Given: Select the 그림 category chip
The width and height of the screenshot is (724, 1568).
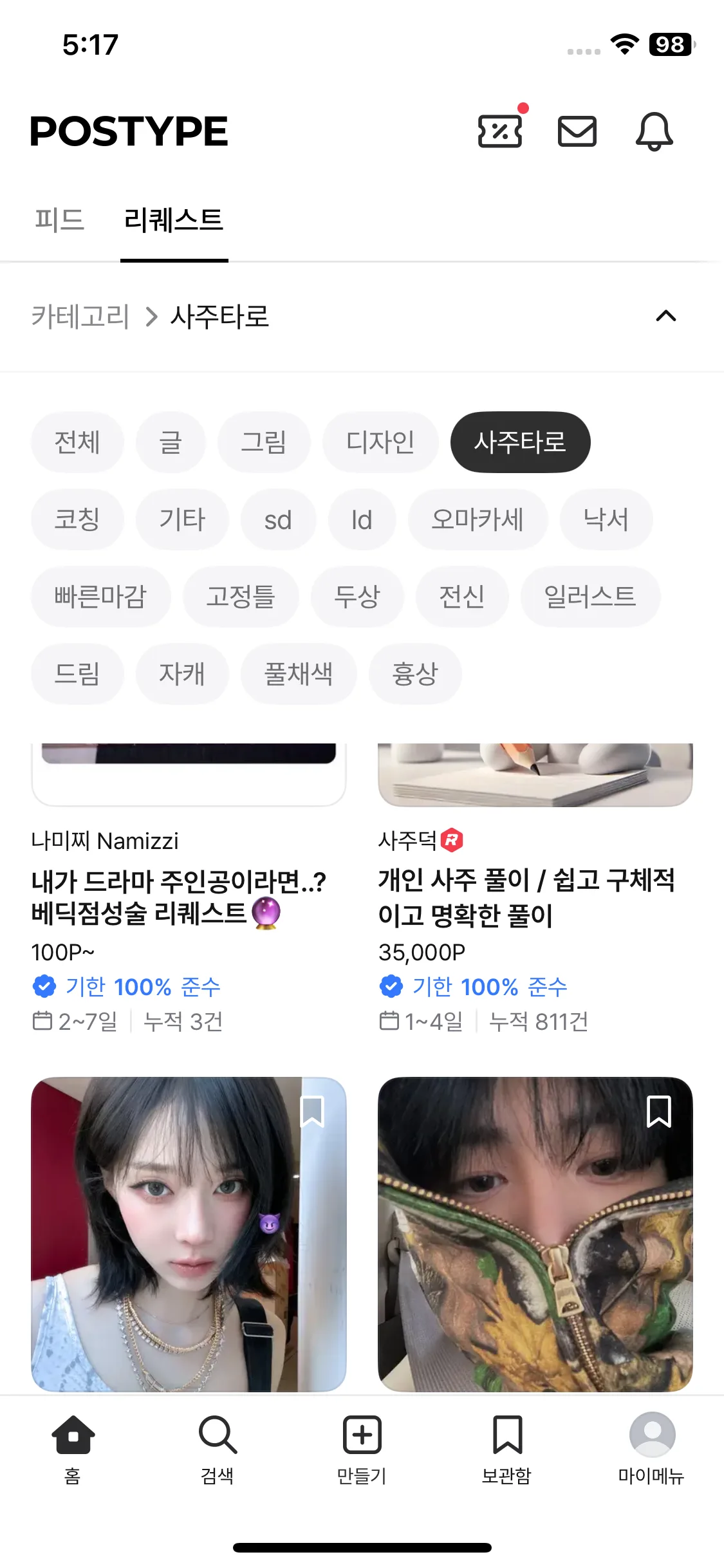Looking at the screenshot, I should (x=264, y=442).
